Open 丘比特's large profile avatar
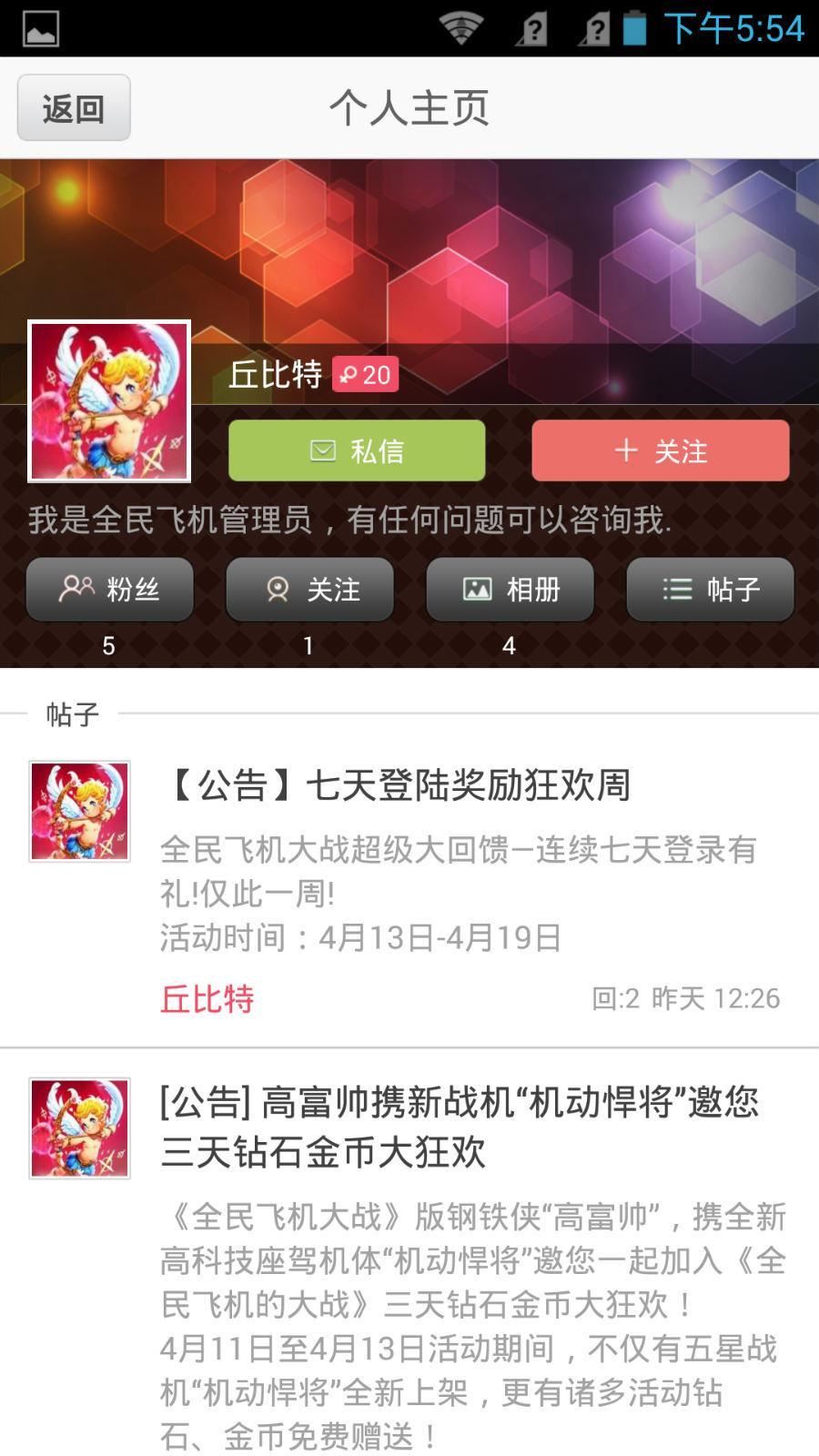The height and width of the screenshot is (1456, 819). (x=109, y=400)
